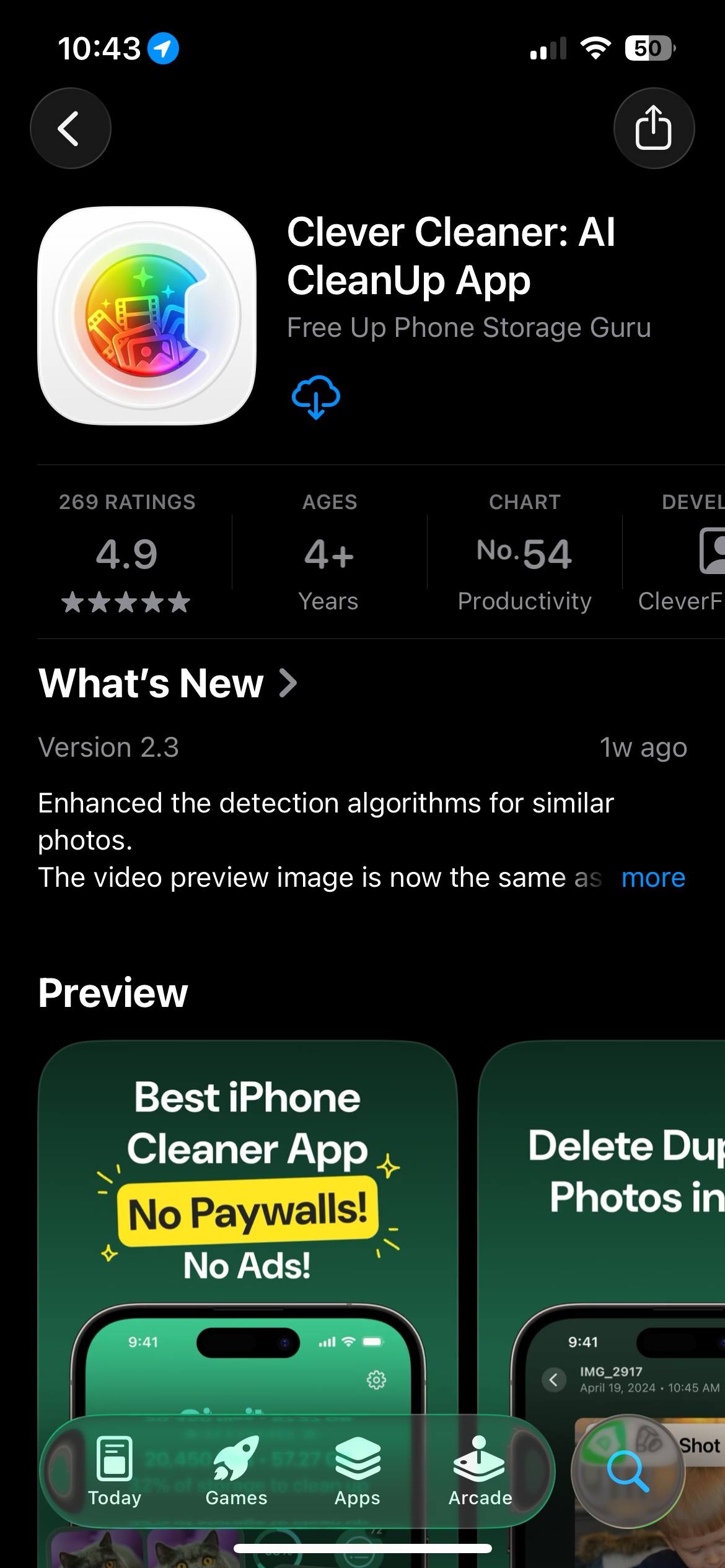725x1568 pixels.
Task: Go back with the chevron arrow
Action: 70,128
